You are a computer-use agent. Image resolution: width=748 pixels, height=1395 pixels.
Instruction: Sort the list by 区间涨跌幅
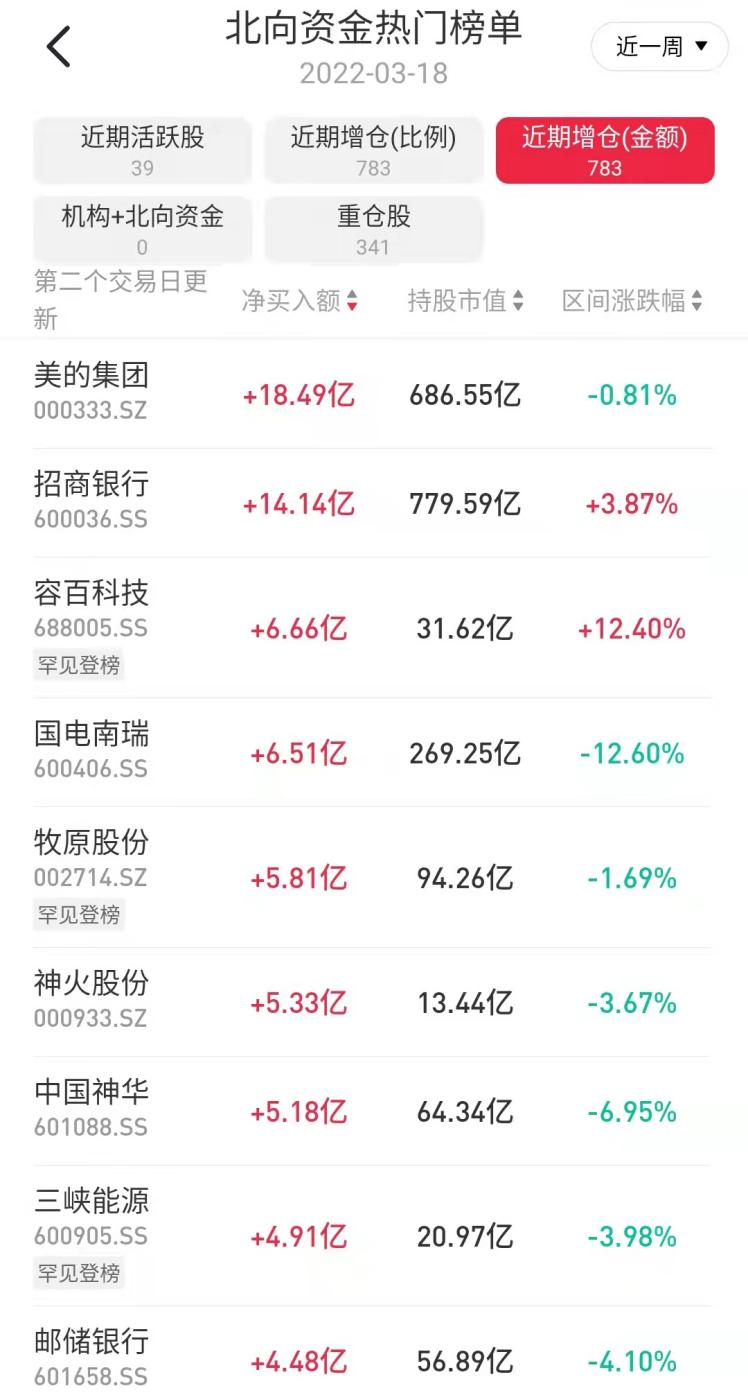[632, 301]
